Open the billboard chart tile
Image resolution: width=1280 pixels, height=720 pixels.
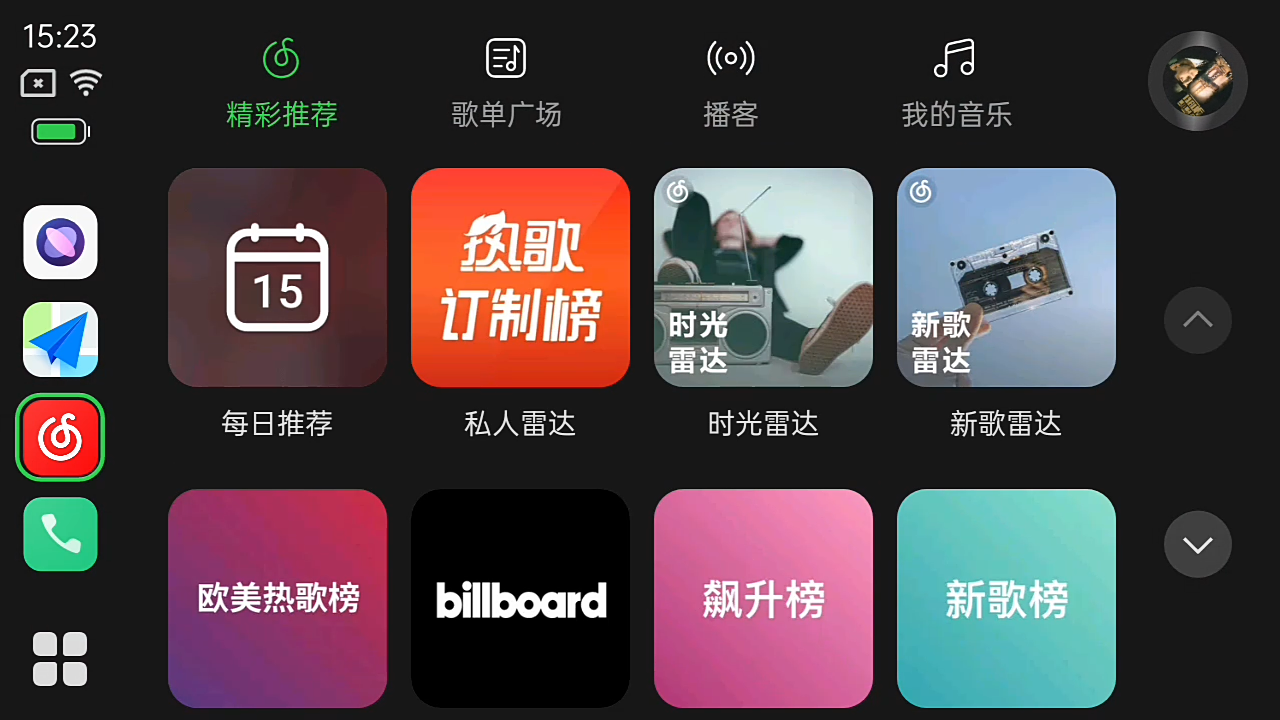[x=520, y=598]
